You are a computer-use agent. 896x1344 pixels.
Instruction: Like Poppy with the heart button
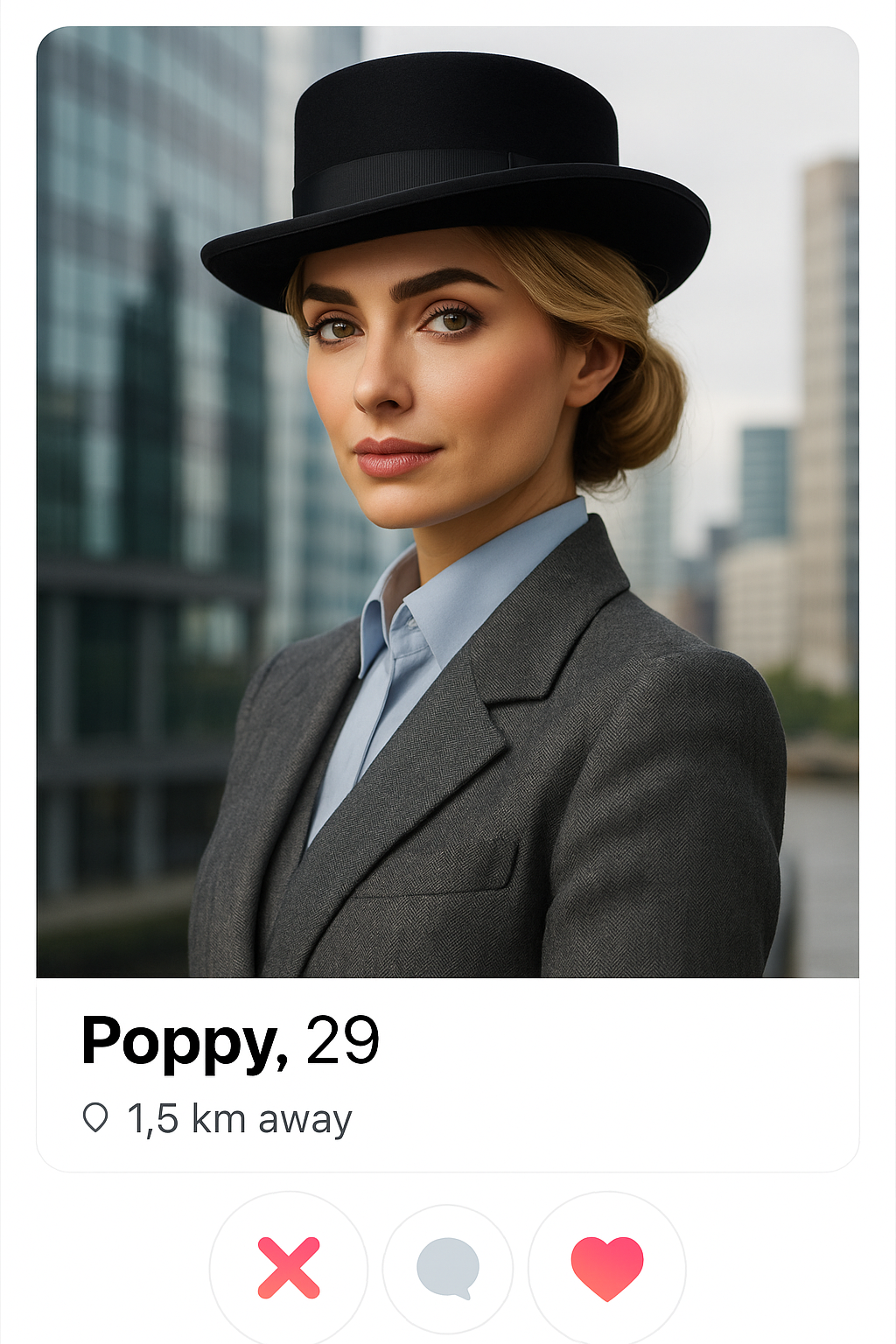click(607, 1268)
